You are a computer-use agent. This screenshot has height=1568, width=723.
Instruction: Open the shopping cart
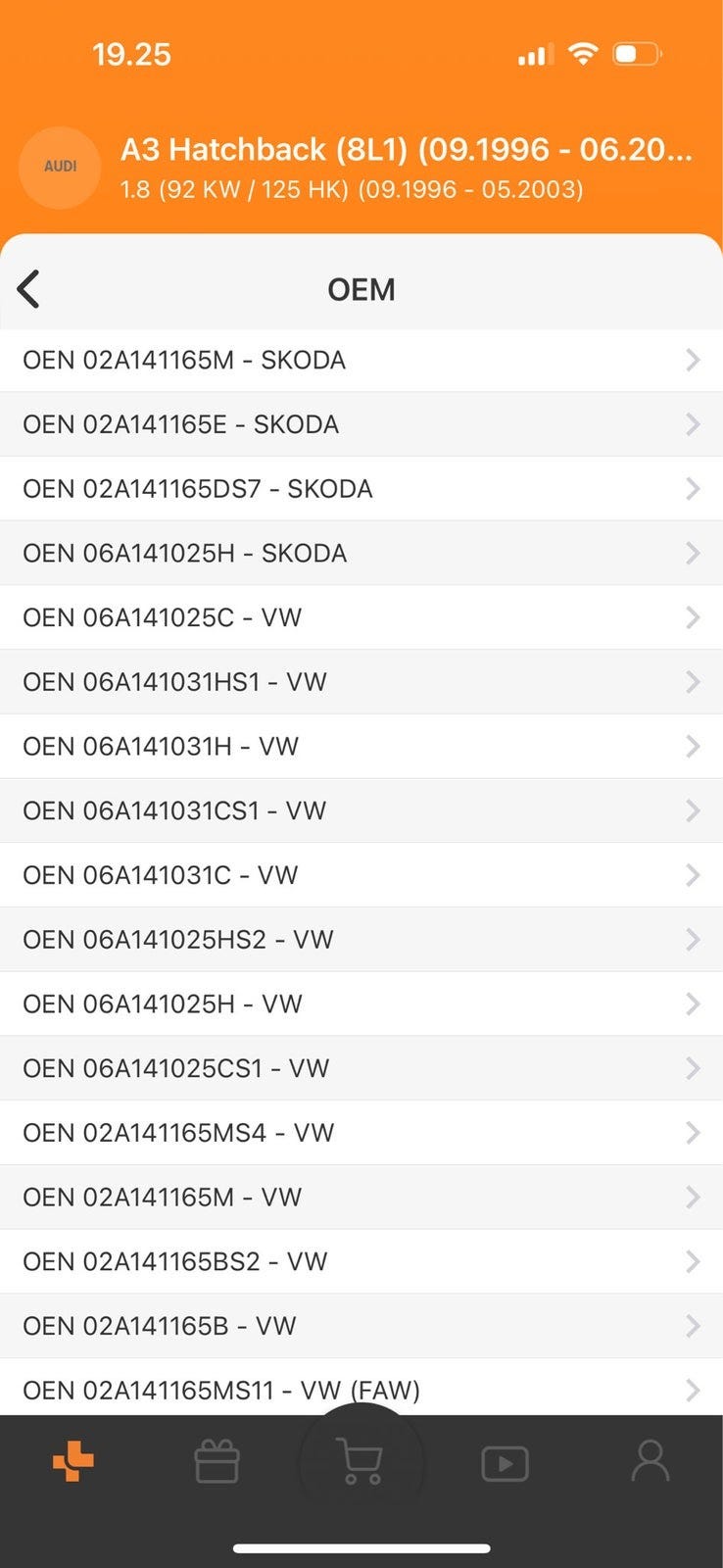[x=360, y=1462]
